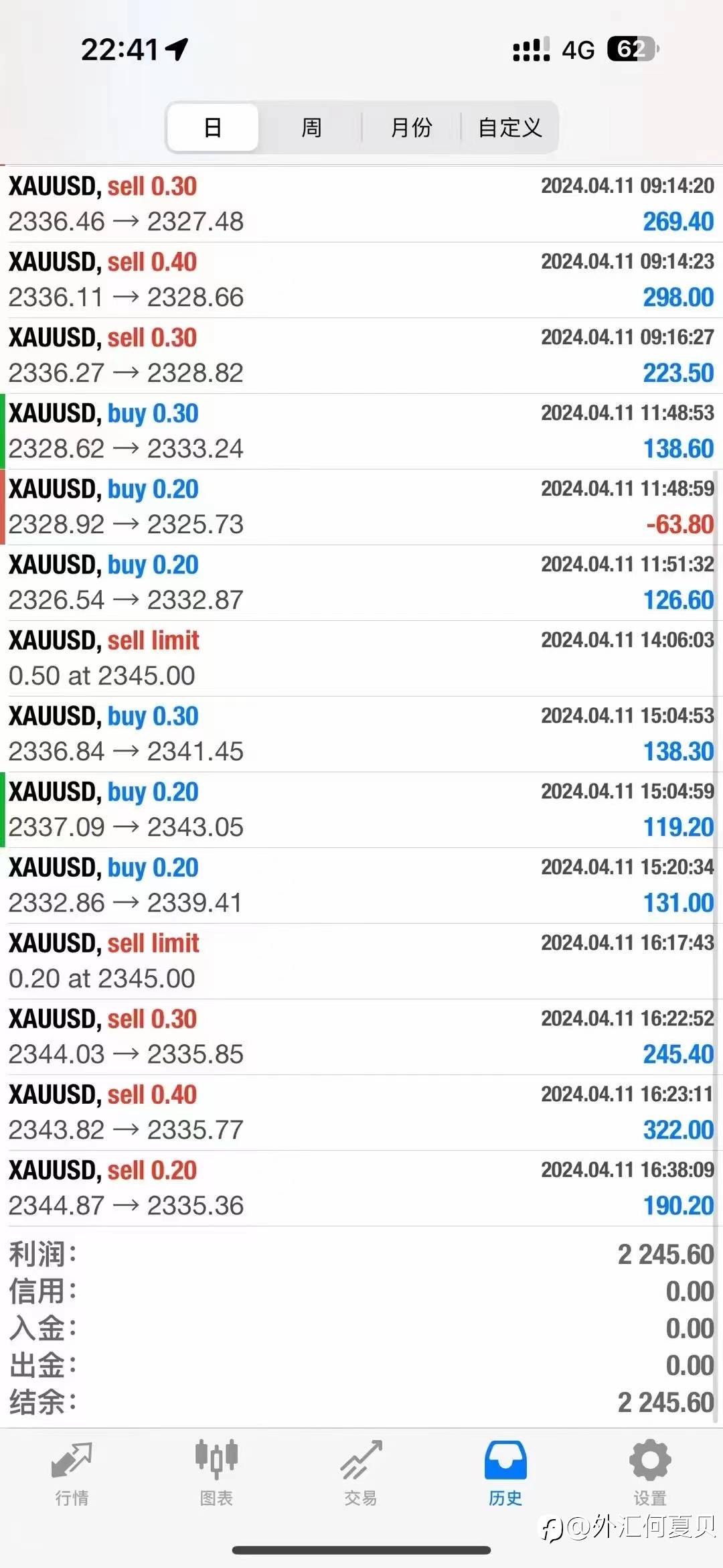Expand the sell 0.30 trade at 09:14:20
The image size is (723, 1568).
coord(361,204)
